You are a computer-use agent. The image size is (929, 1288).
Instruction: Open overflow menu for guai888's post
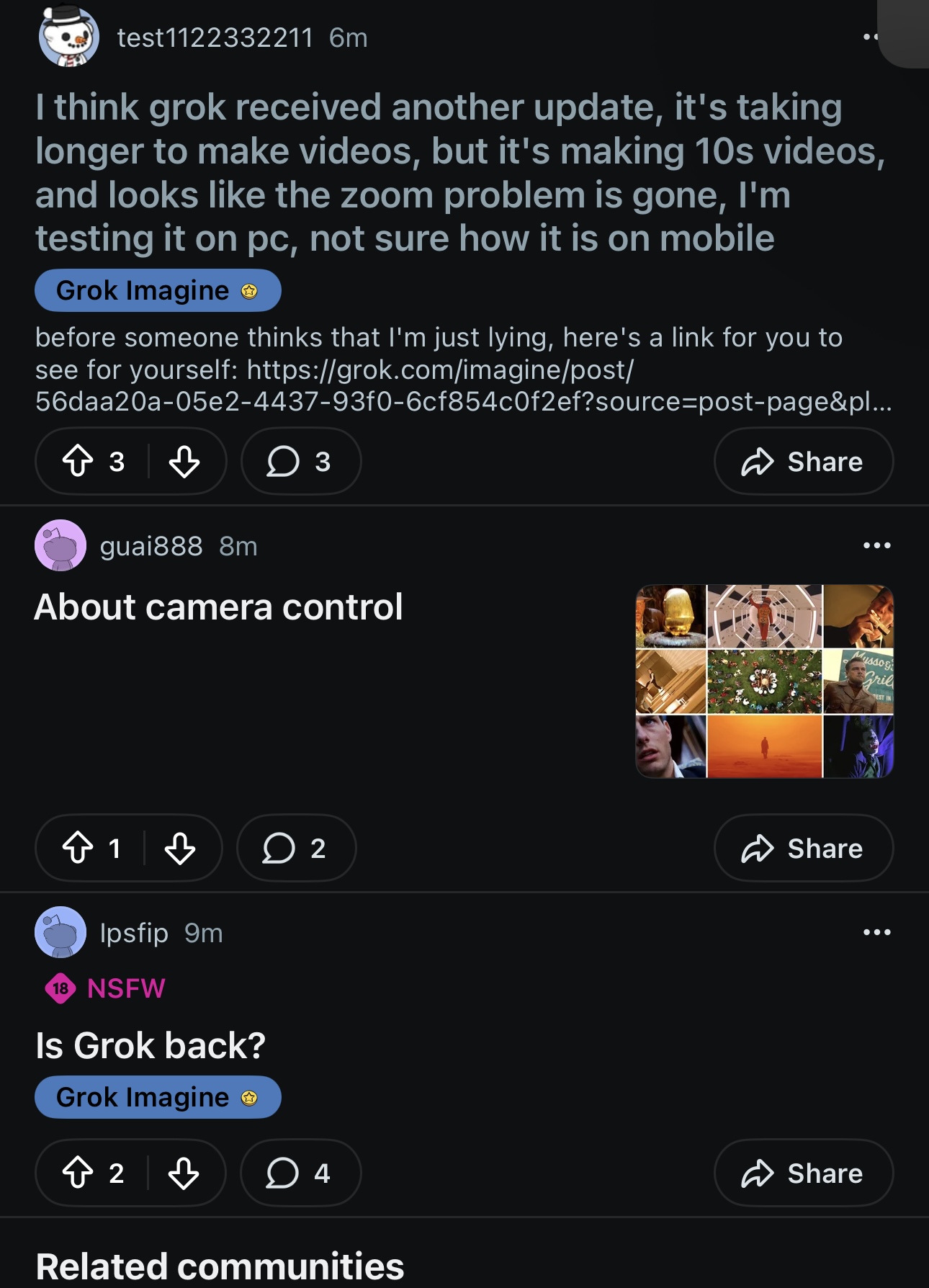[x=876, y=546]
